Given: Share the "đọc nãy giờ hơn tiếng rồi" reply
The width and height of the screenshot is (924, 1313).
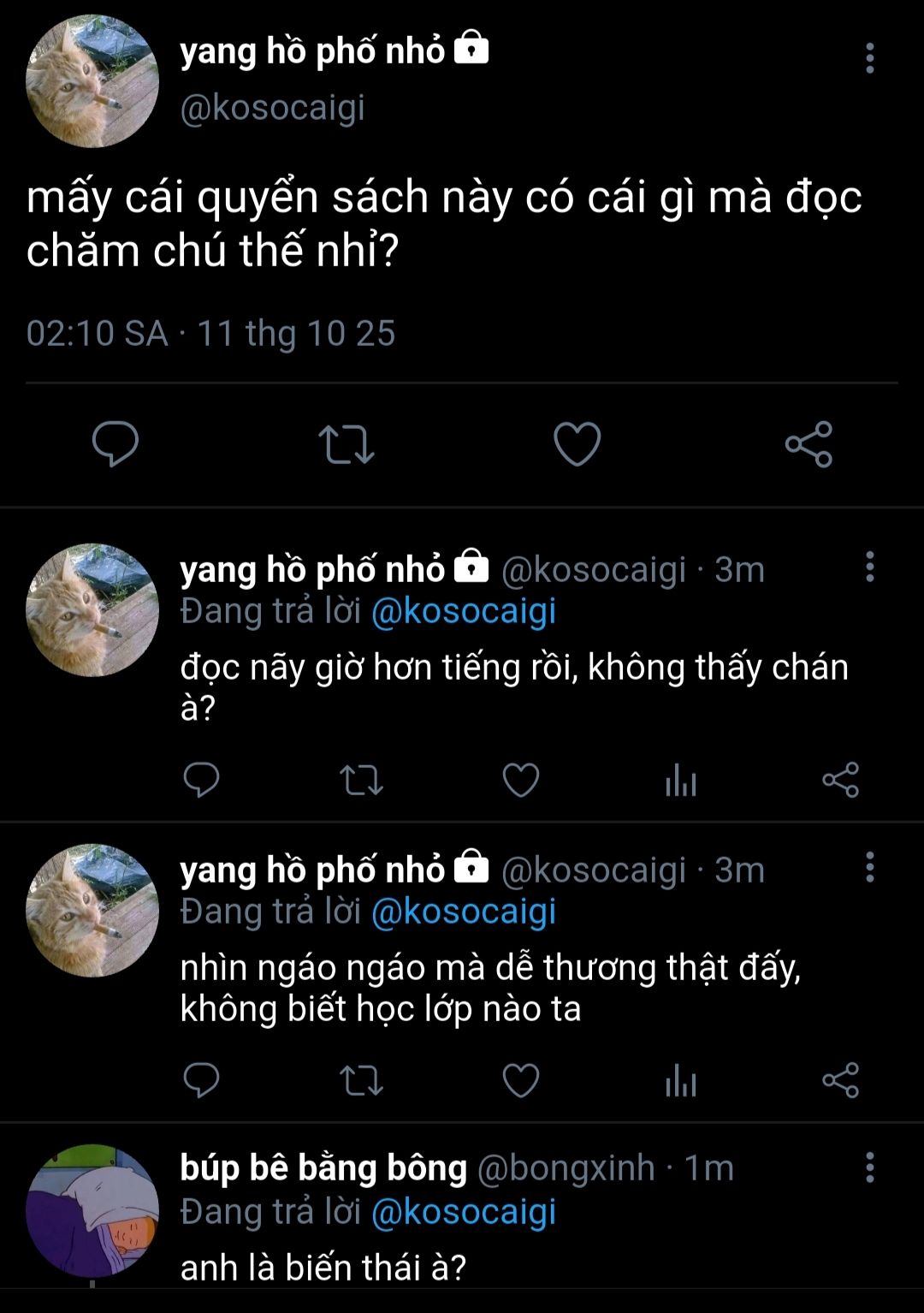Looking at the screenshot, I should tap(840, 780).
